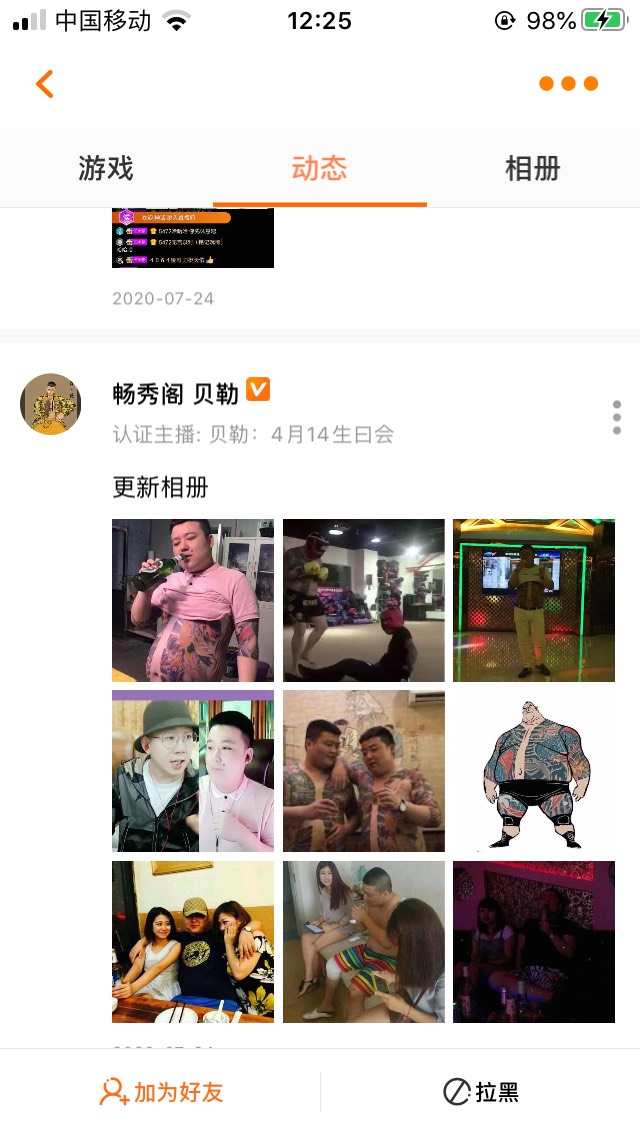View the boxing gym photo

363,600
